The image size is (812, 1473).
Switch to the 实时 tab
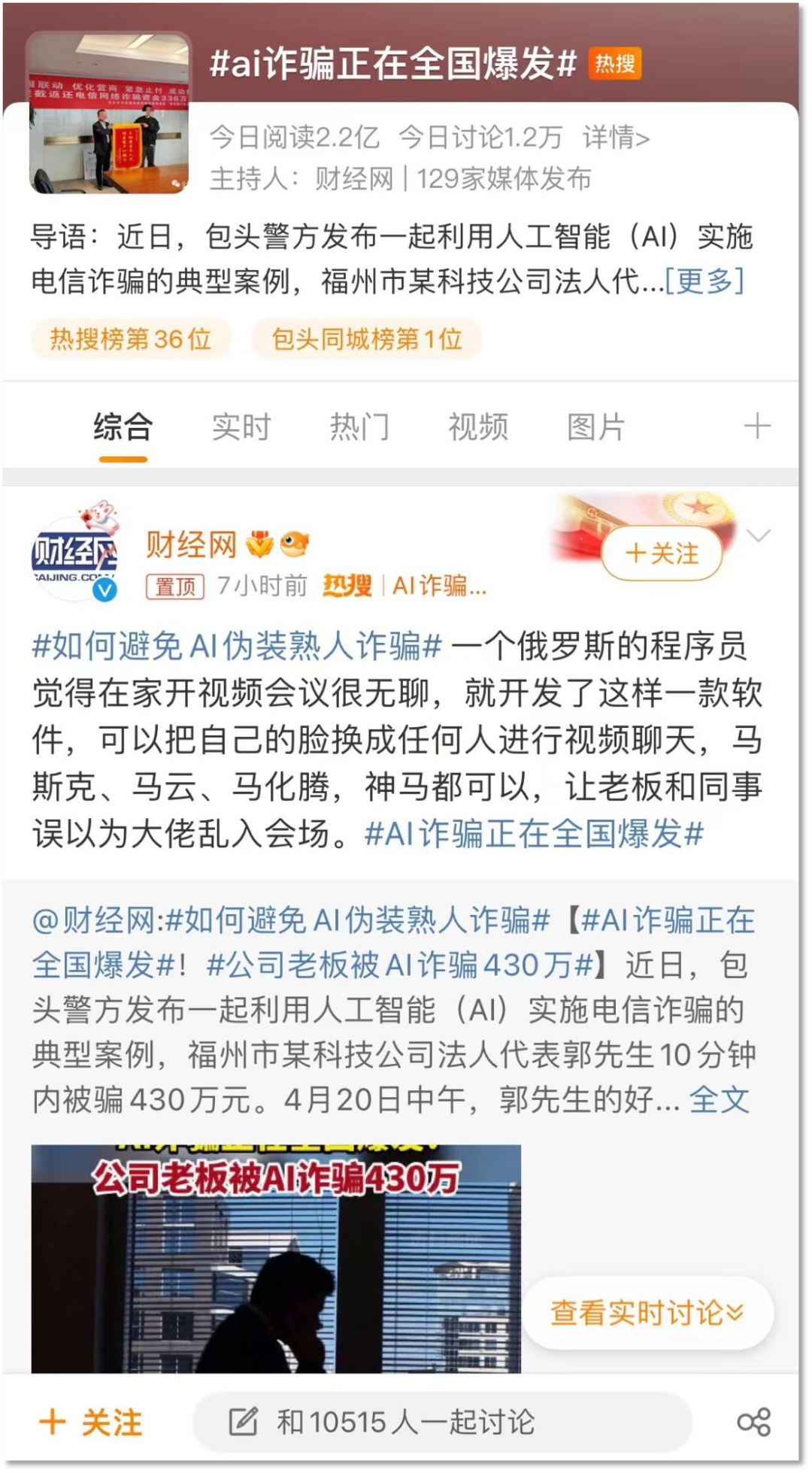[x=241, y=427]
